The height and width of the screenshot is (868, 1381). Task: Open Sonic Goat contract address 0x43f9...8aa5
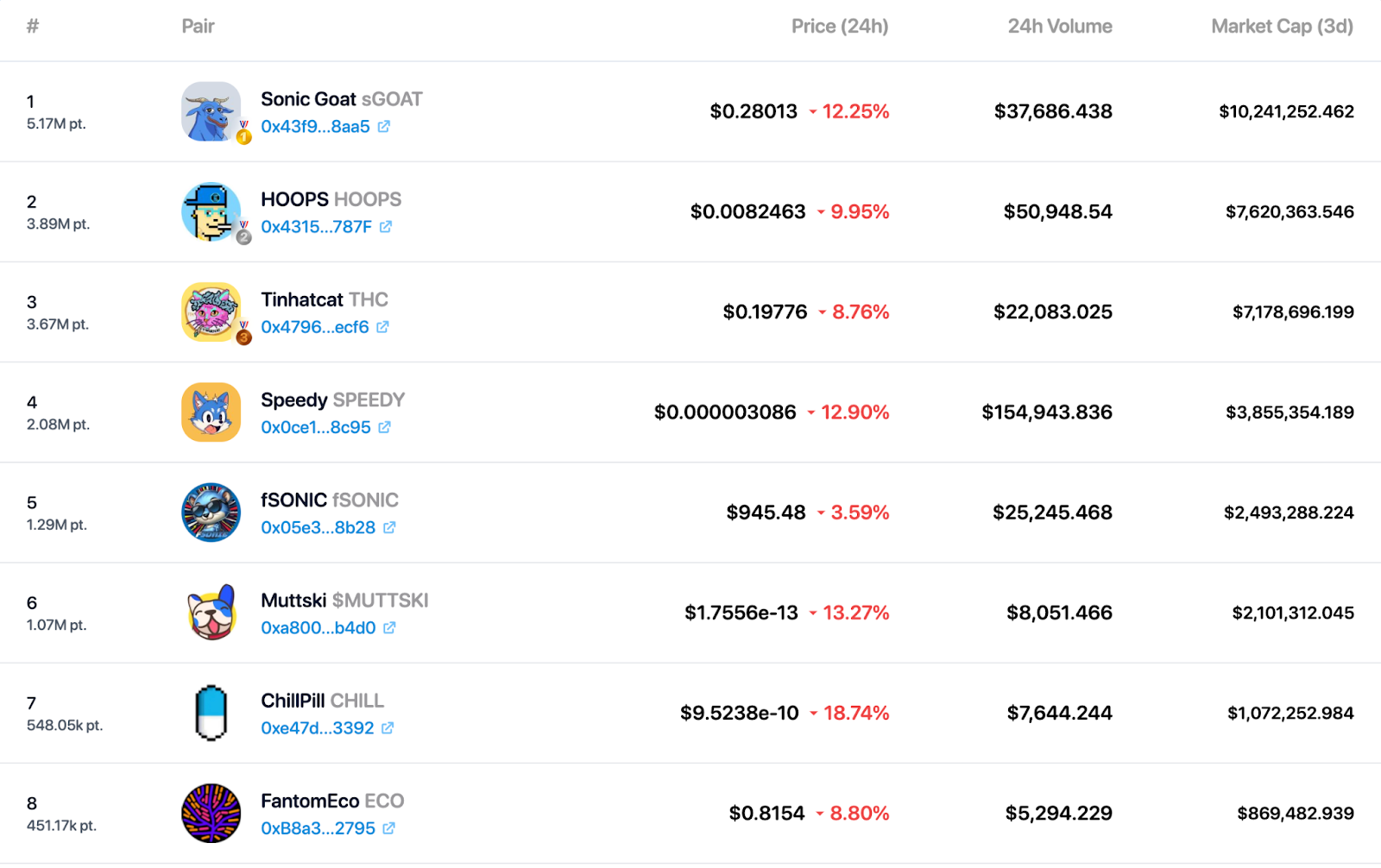point(316,127)
